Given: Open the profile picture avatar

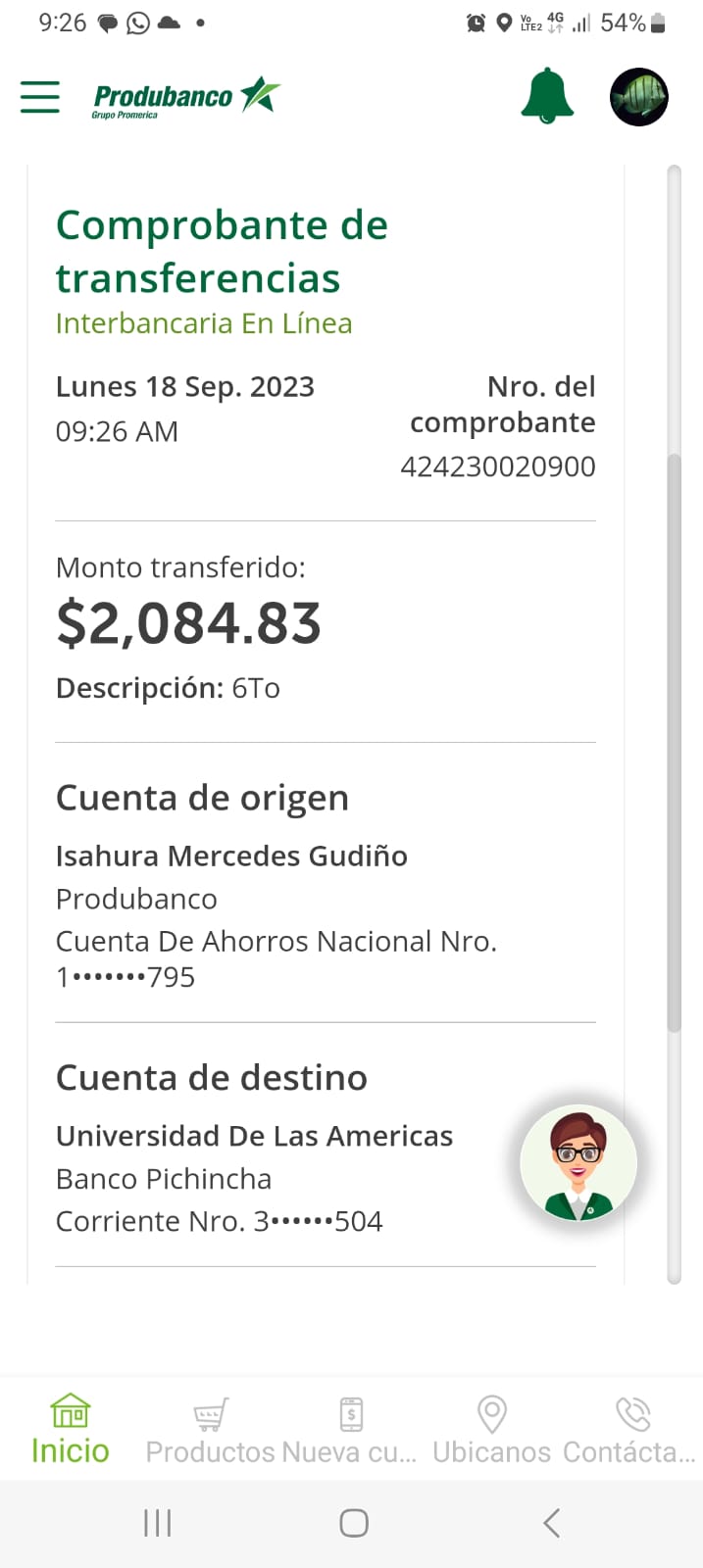Looking at the screenshot, I should tap(638, 97).
